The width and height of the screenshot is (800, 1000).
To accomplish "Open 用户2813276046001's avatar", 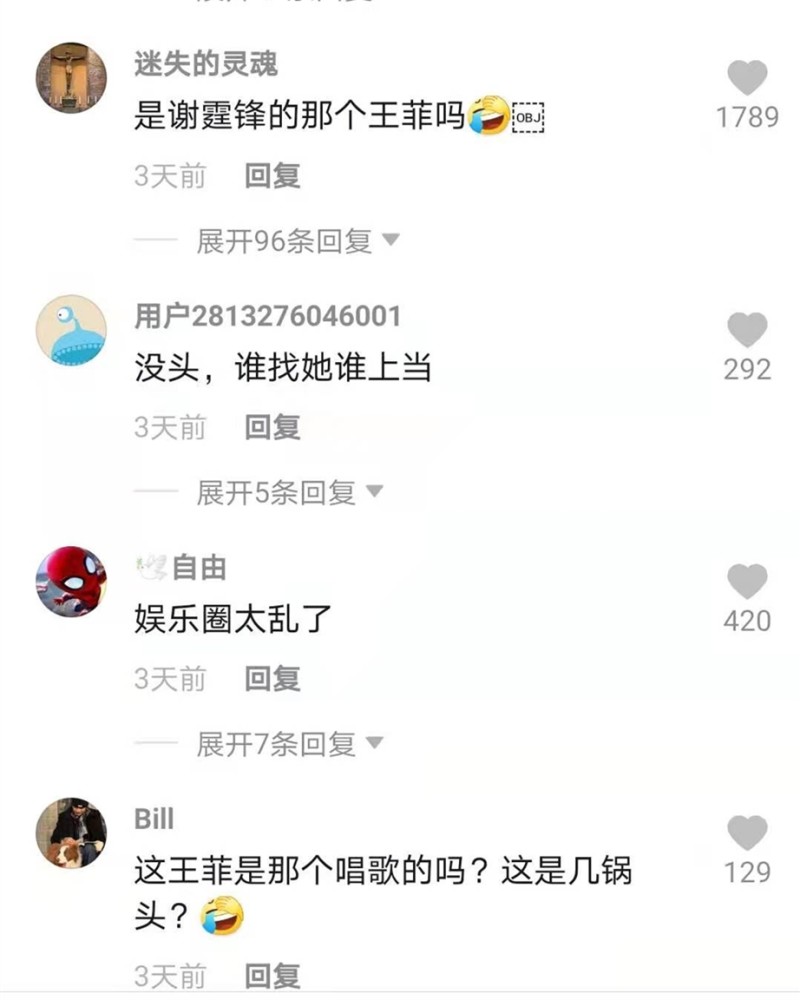I will pyautogui.click(x=71, y=330).
